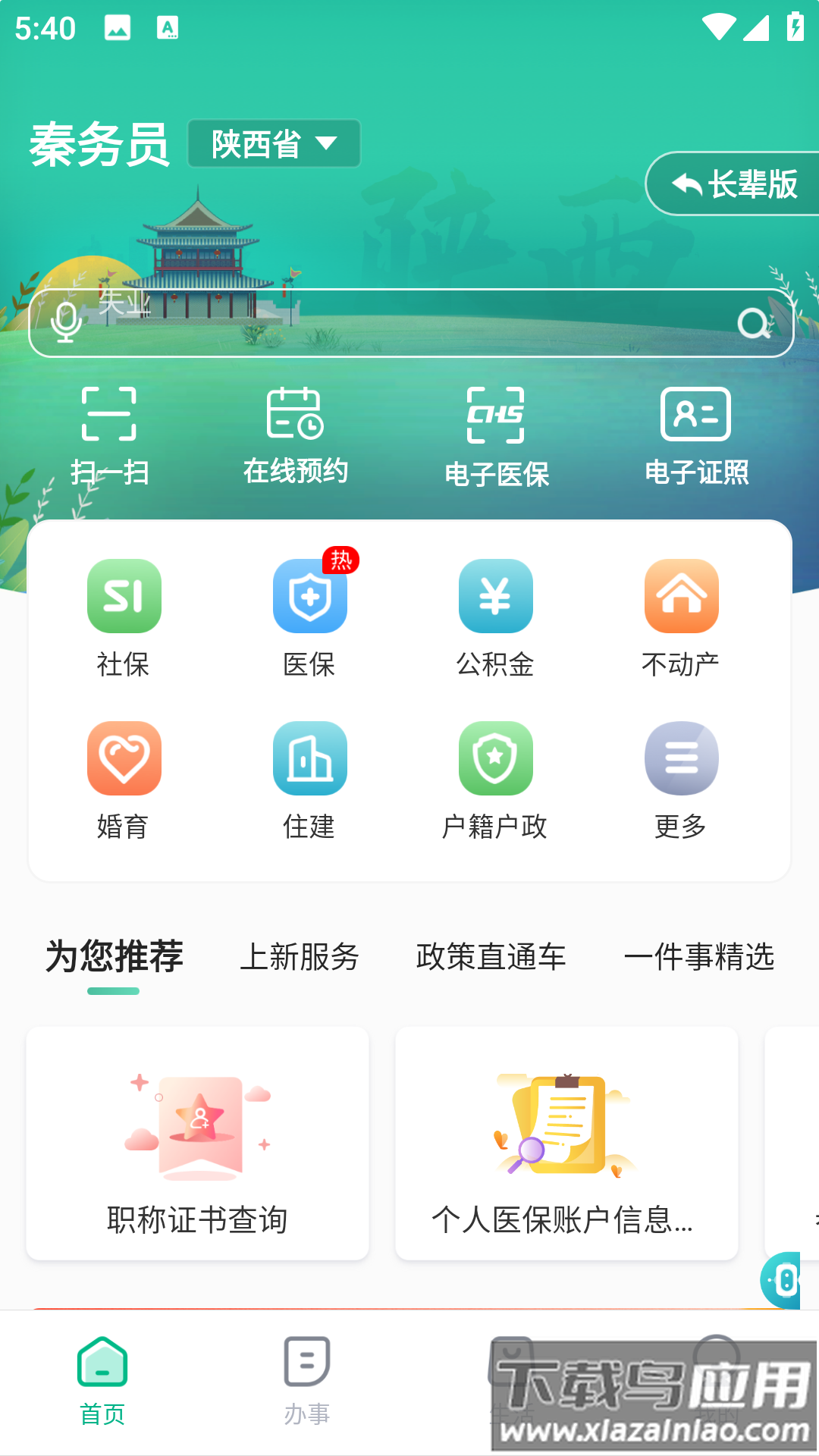
Task: Open 职称证书查询 card
Action: tap(197, 1145)
